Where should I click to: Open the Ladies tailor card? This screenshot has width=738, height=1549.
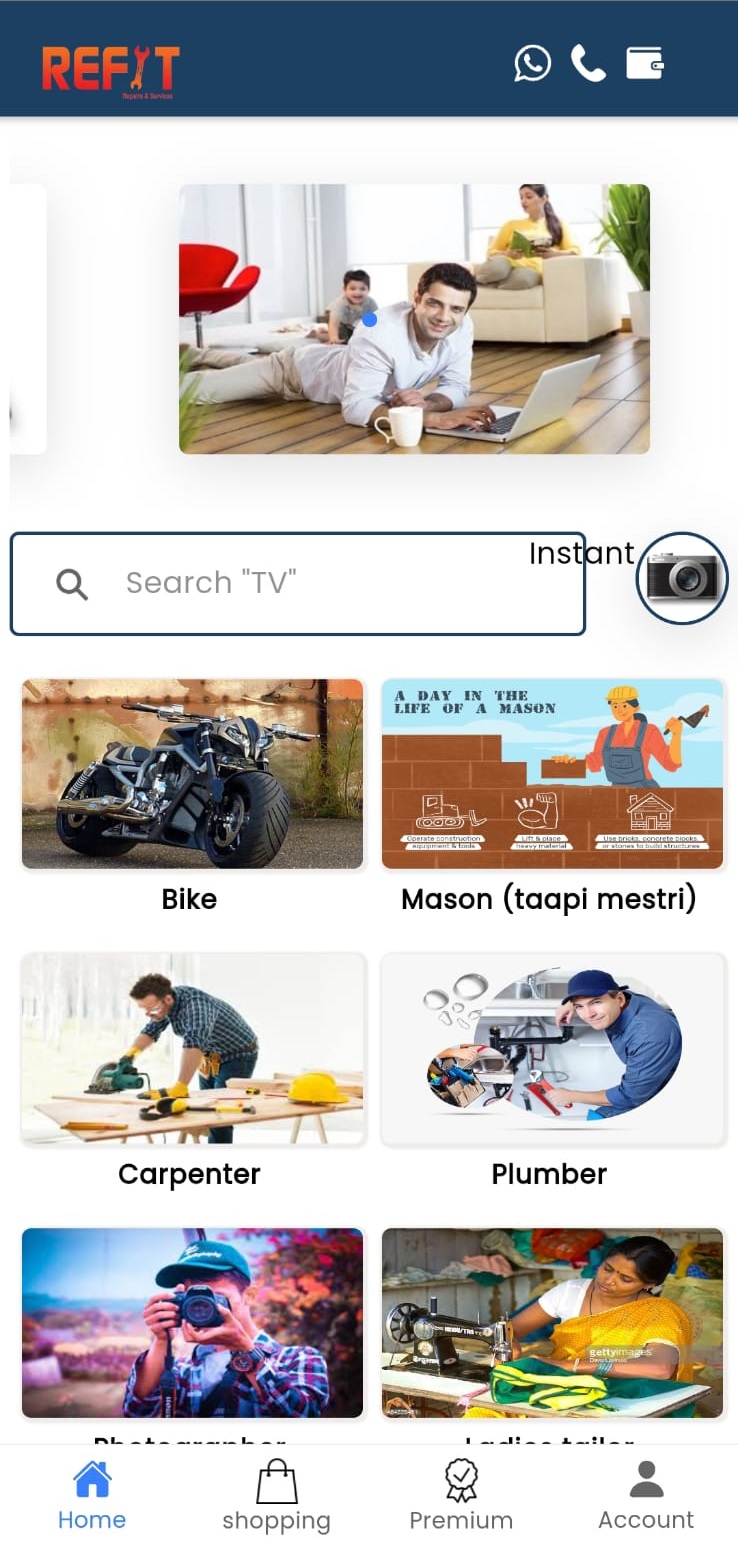[x=552, y=1322]
